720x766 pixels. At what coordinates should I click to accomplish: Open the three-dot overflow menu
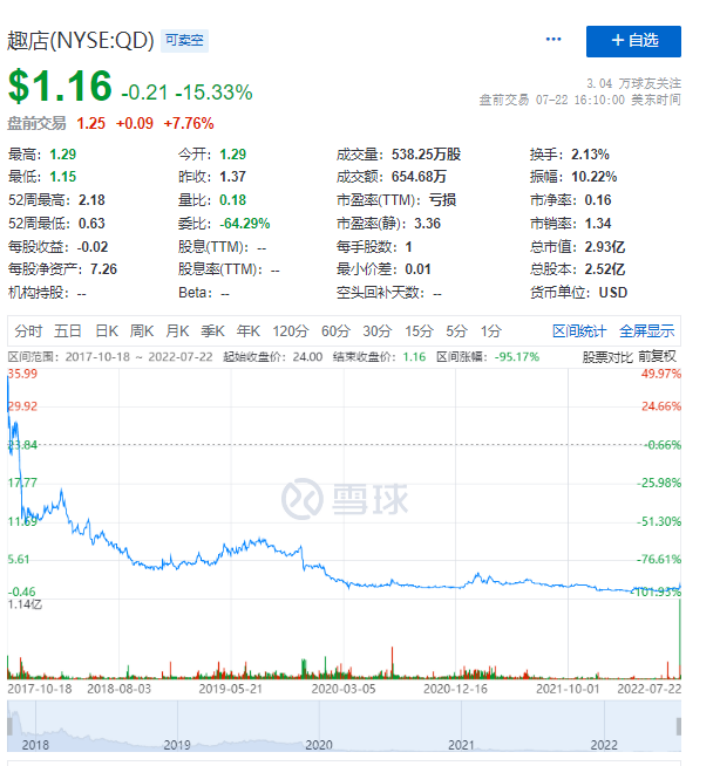coord(553,40)
